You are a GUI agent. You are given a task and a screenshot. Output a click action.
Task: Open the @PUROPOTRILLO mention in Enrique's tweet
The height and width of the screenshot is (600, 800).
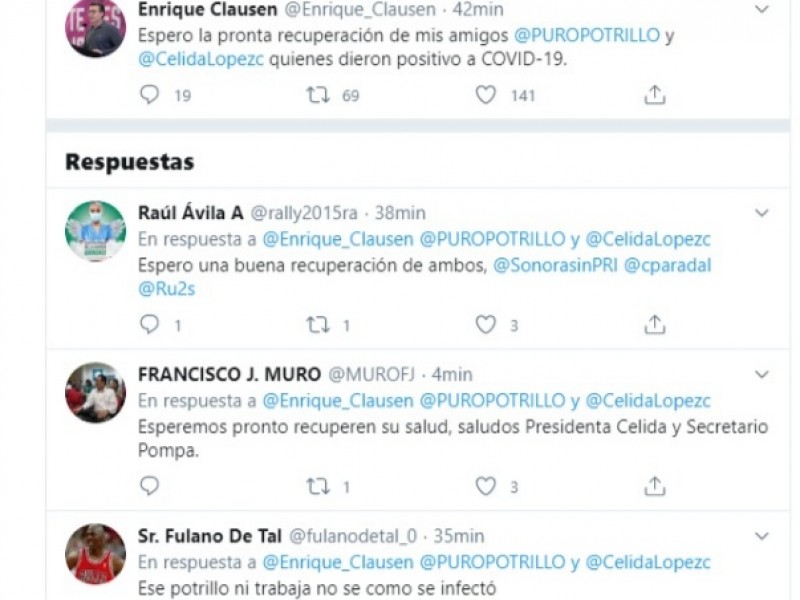[x=587, y=35]
